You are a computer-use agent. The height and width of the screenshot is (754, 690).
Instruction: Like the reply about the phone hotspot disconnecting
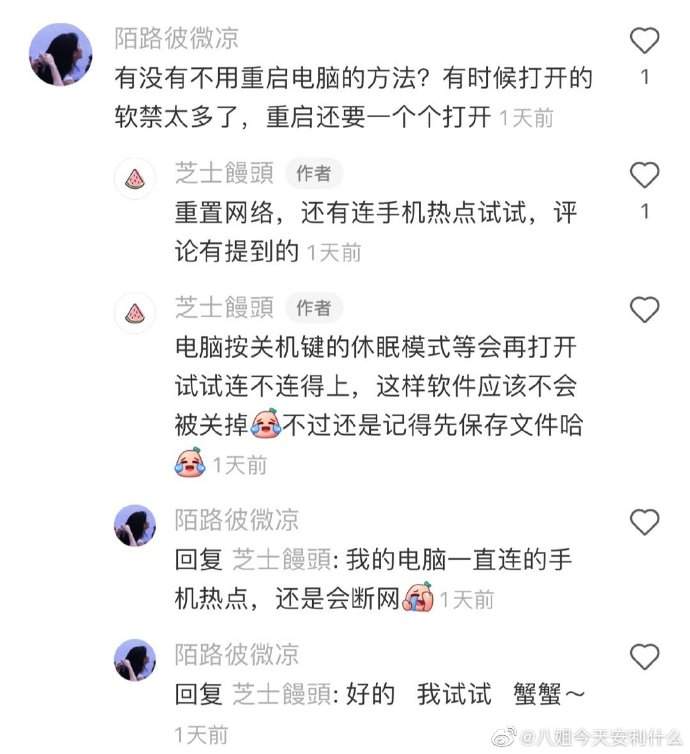(645, 521)
